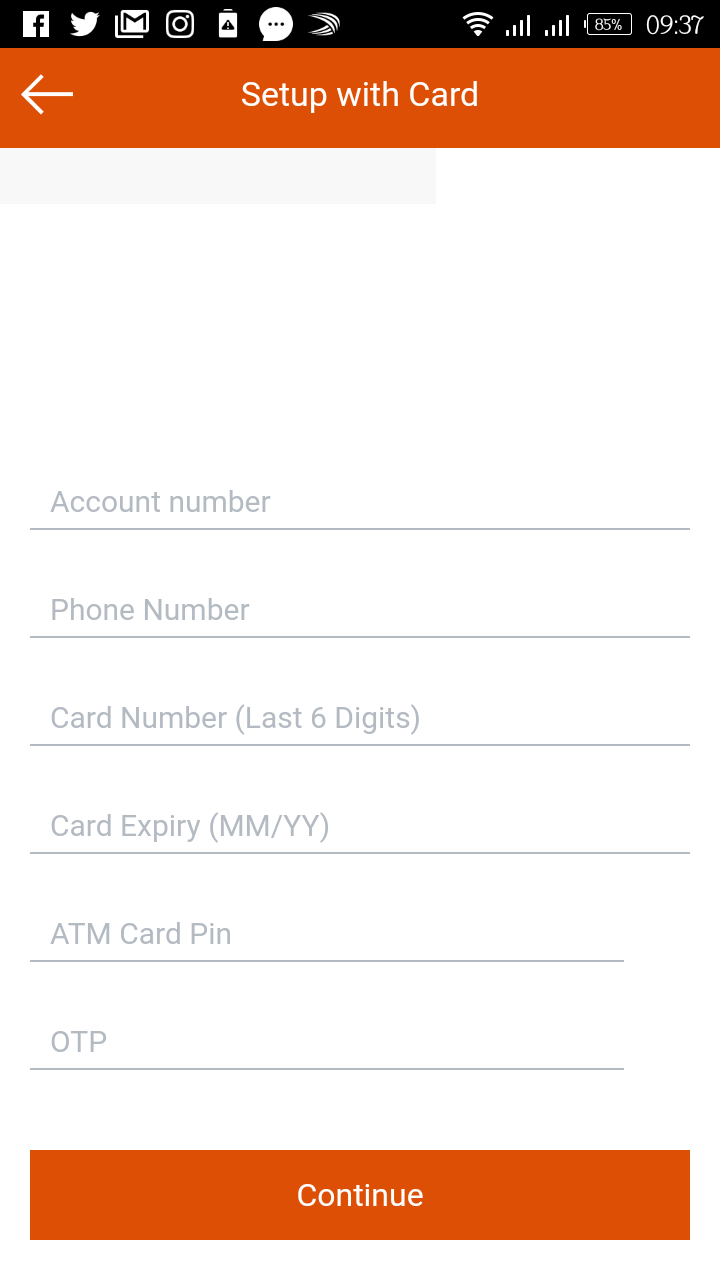
Task: Tap the Continue button
Action: coord(360,1195)
